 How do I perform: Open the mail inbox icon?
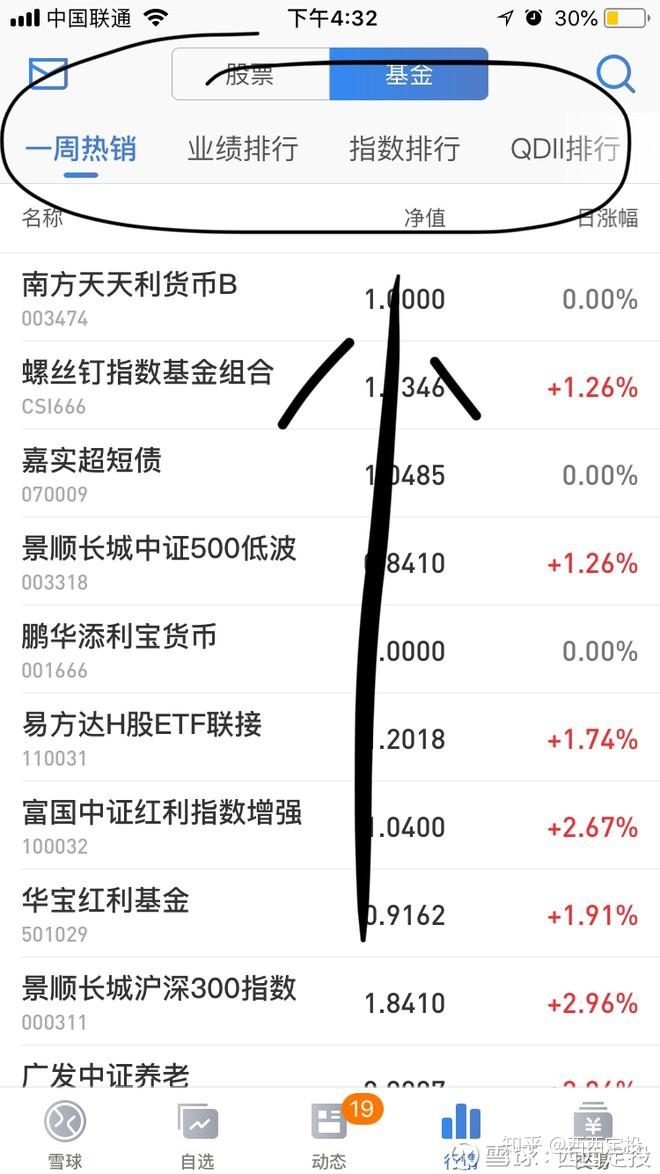pos(47,74)
